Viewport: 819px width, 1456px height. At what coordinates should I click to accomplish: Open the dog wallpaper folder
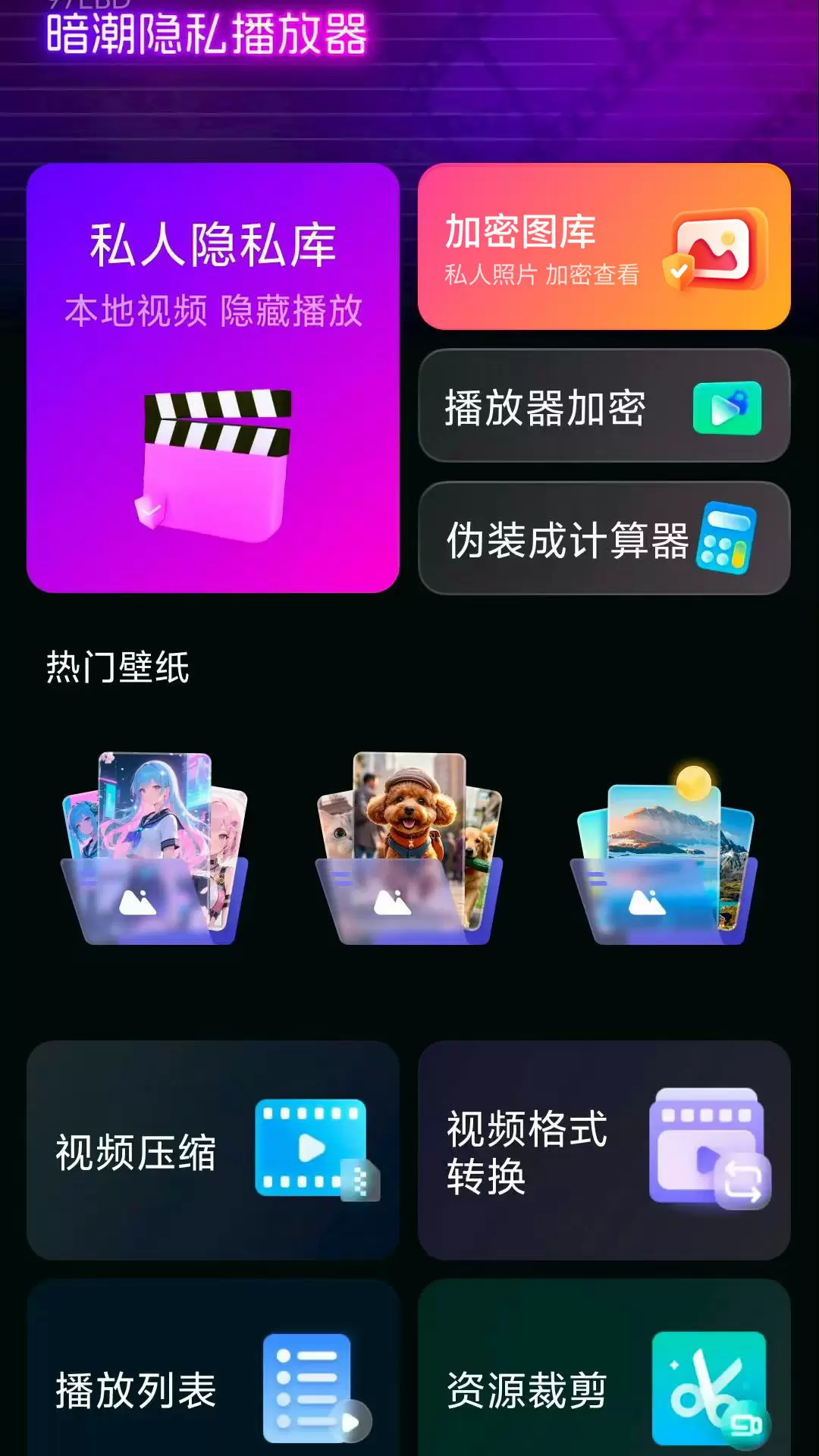tap(409, 849)
